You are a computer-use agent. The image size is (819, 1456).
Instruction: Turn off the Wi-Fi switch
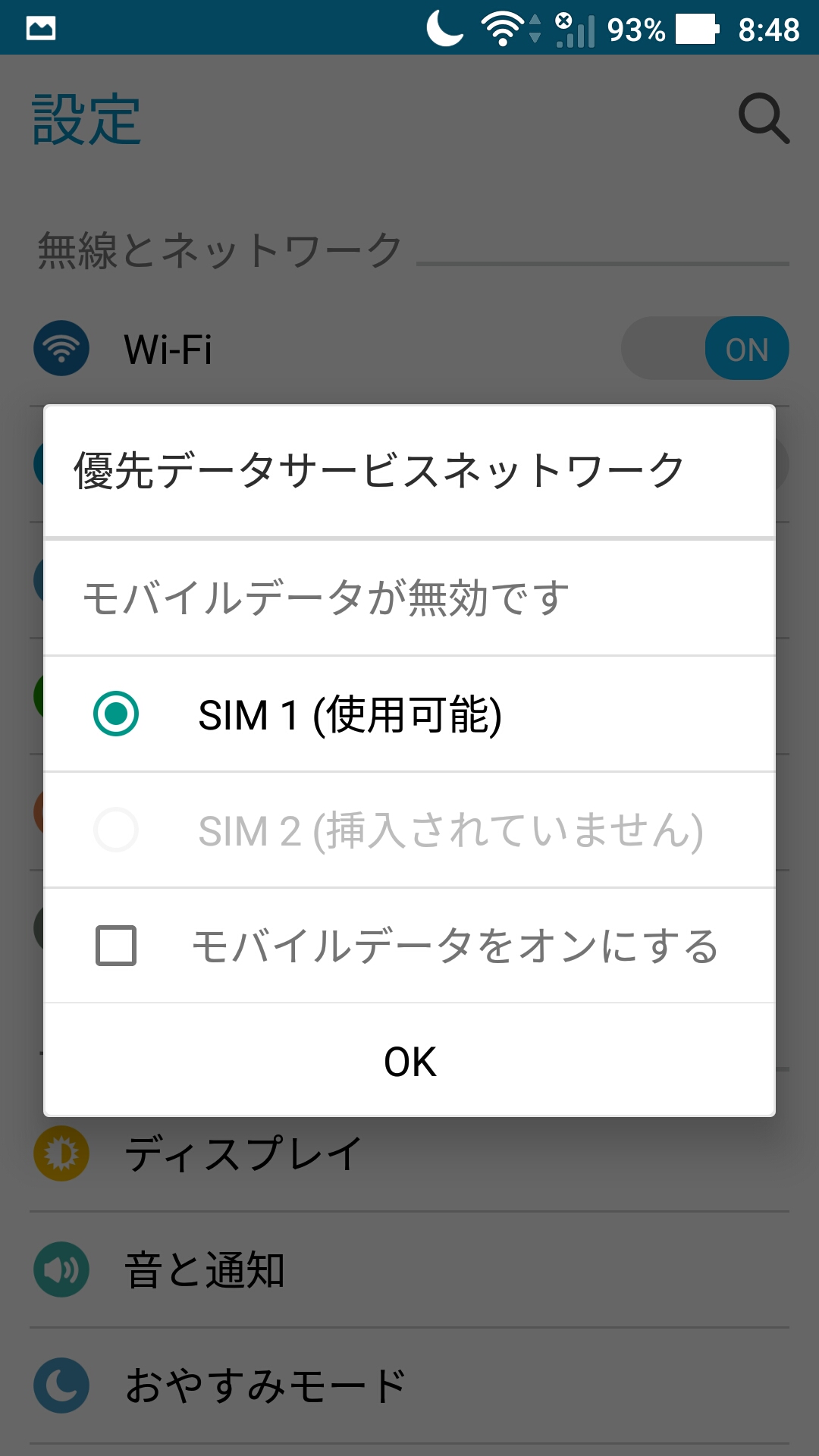(704, 348)
